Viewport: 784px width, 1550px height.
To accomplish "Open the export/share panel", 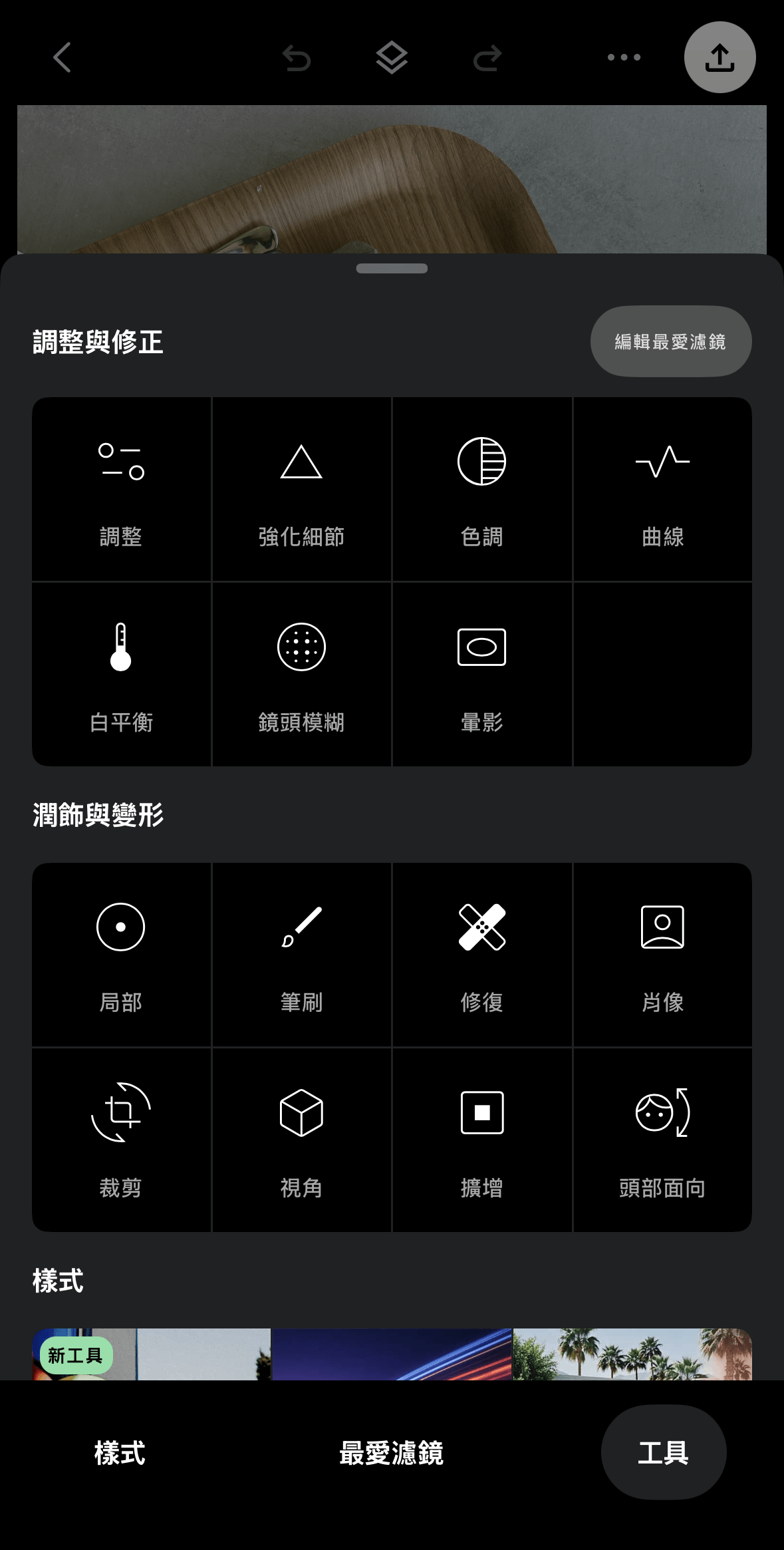I will pos(720,57).
